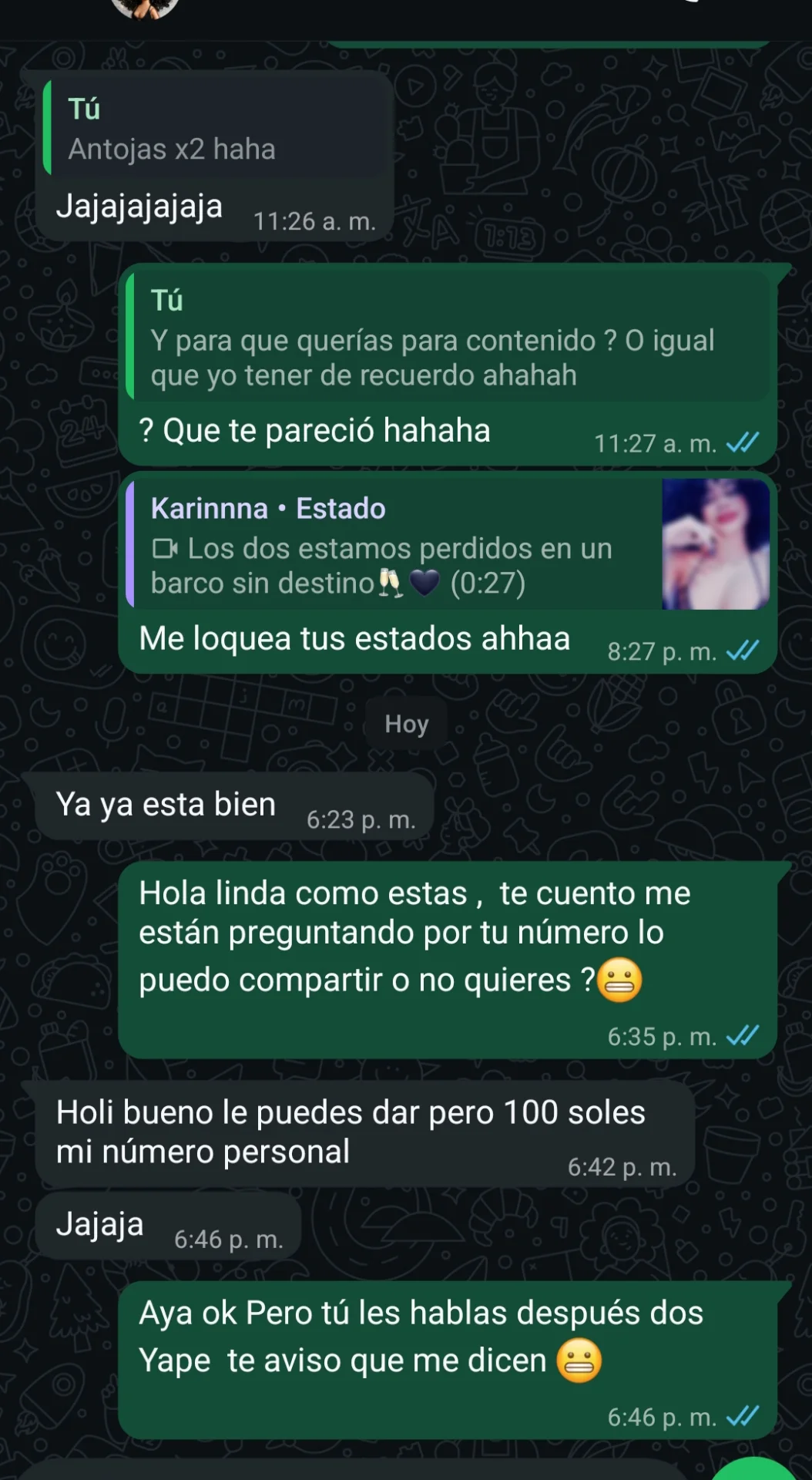Open the contact's profile picture

click(145, 8)
